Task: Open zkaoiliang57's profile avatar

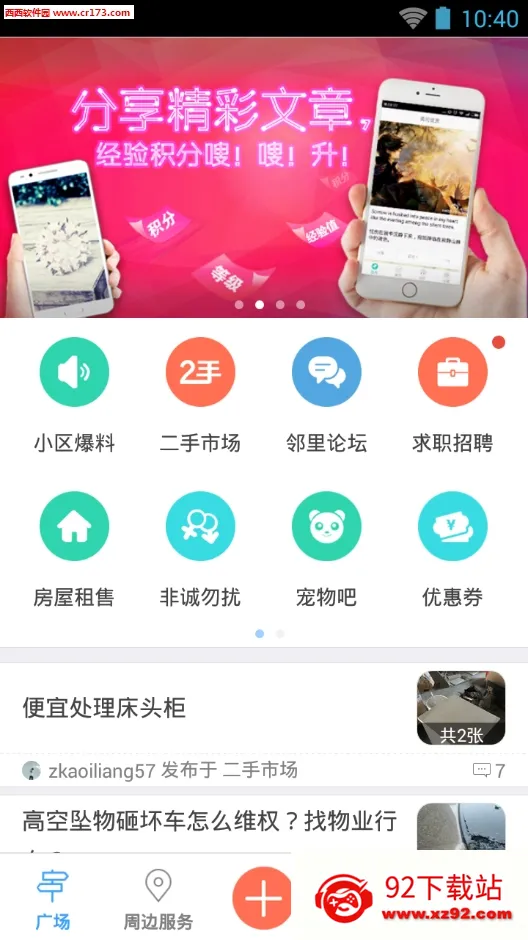Action: [31, 770]
